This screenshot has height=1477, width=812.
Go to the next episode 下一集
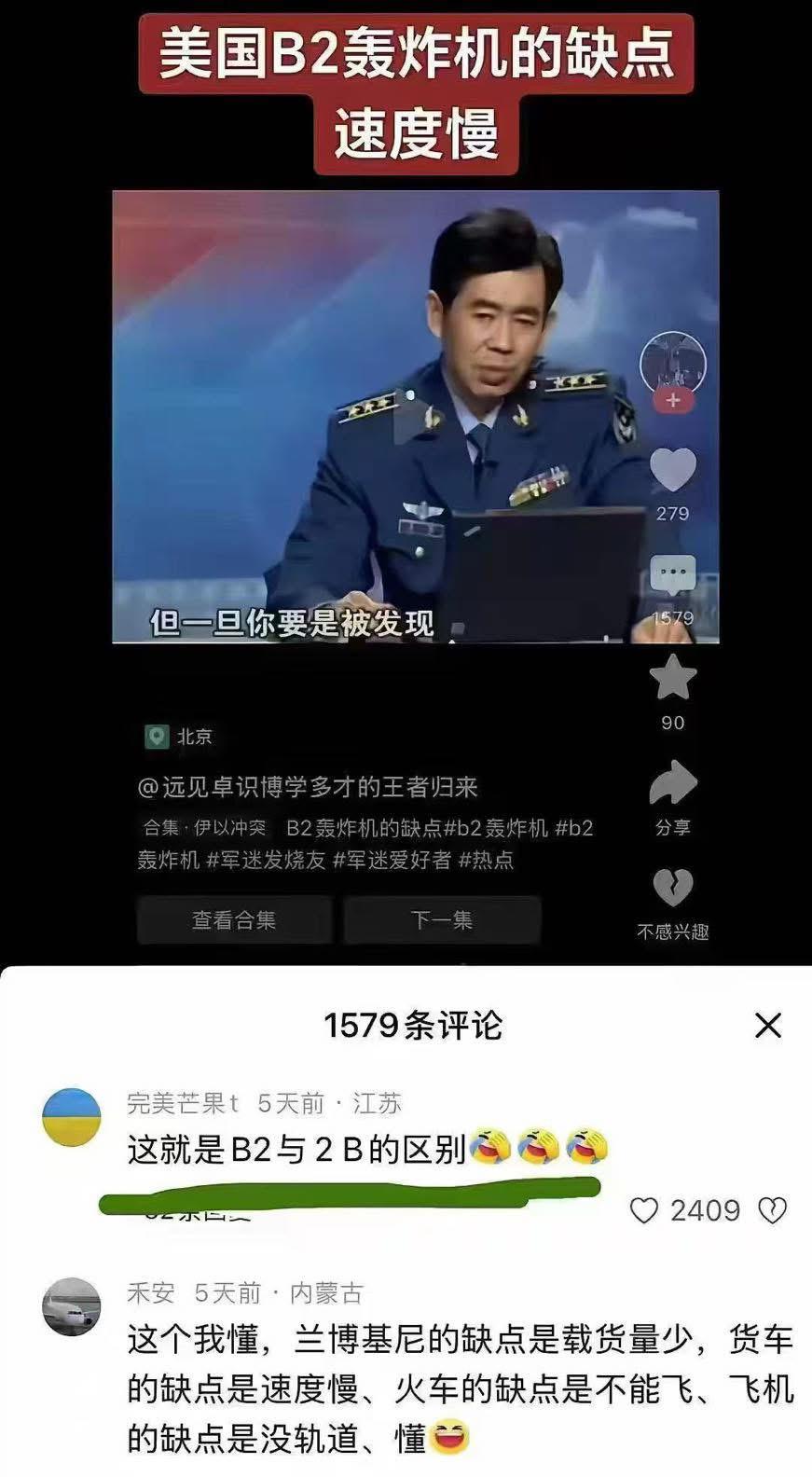(x=442, y=920)
